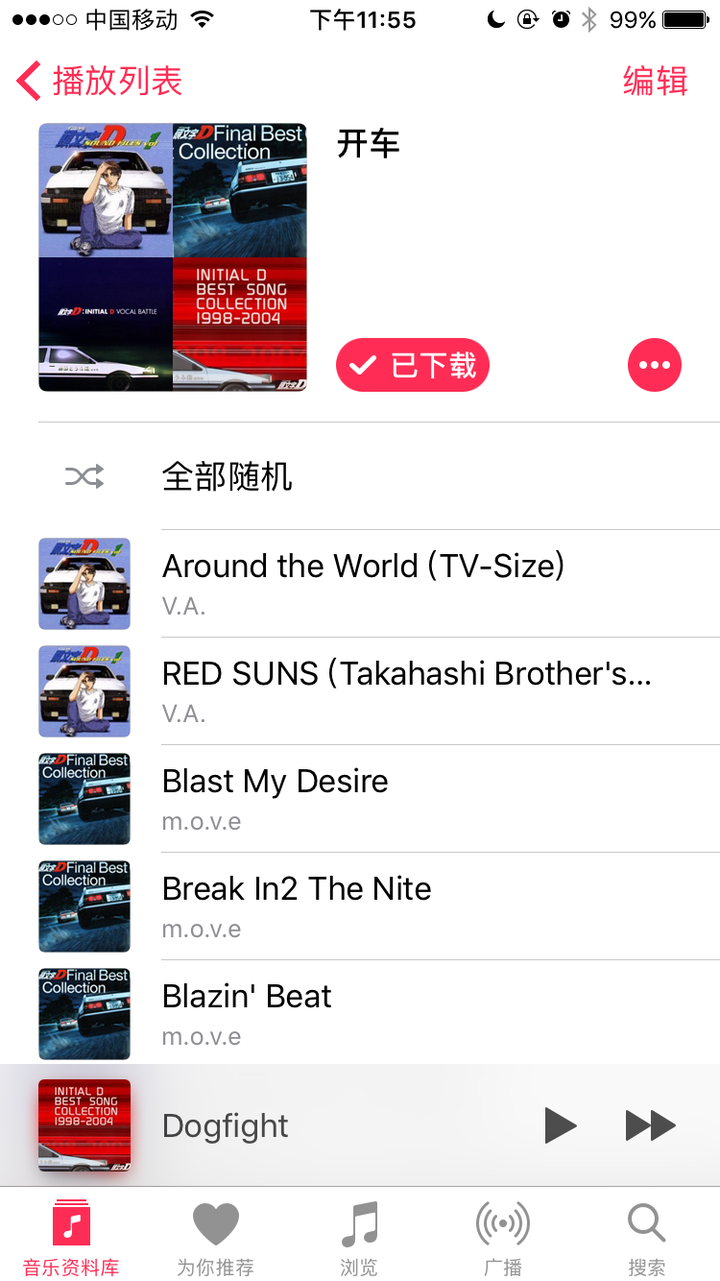Viewport: 720px width, 1281px height.
Task: Skip to the next track
Action: coord(651,1126)
